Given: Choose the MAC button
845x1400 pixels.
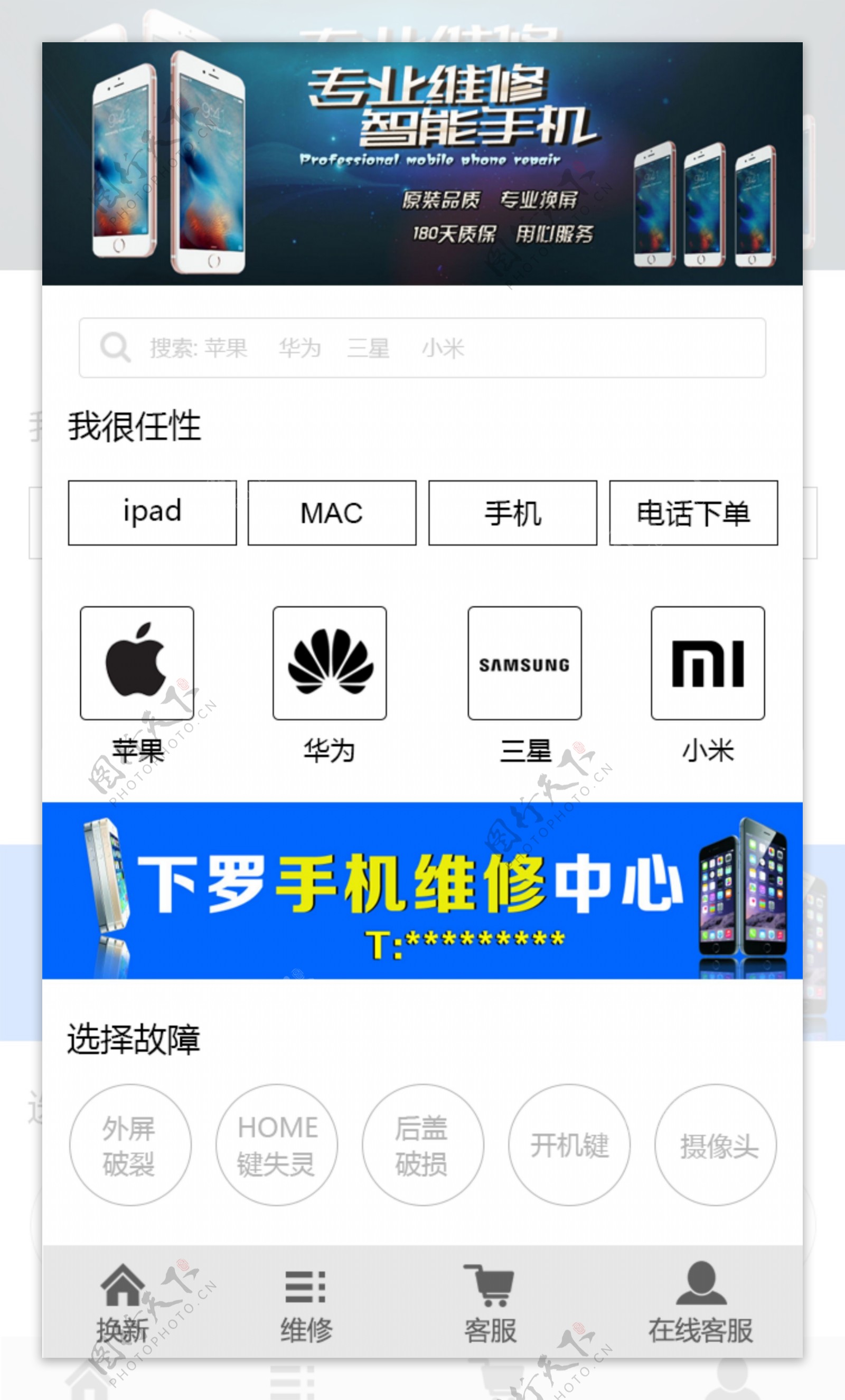Looking at the screenshot, I should [332, 513].
